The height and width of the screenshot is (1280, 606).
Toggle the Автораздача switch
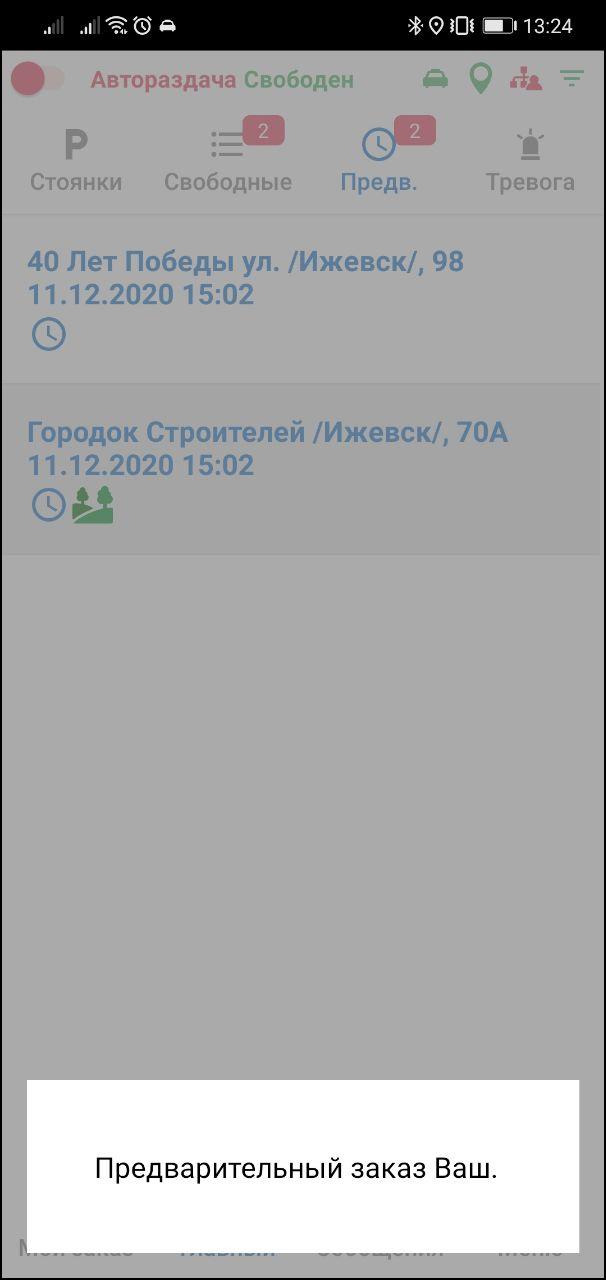(37, 79)
